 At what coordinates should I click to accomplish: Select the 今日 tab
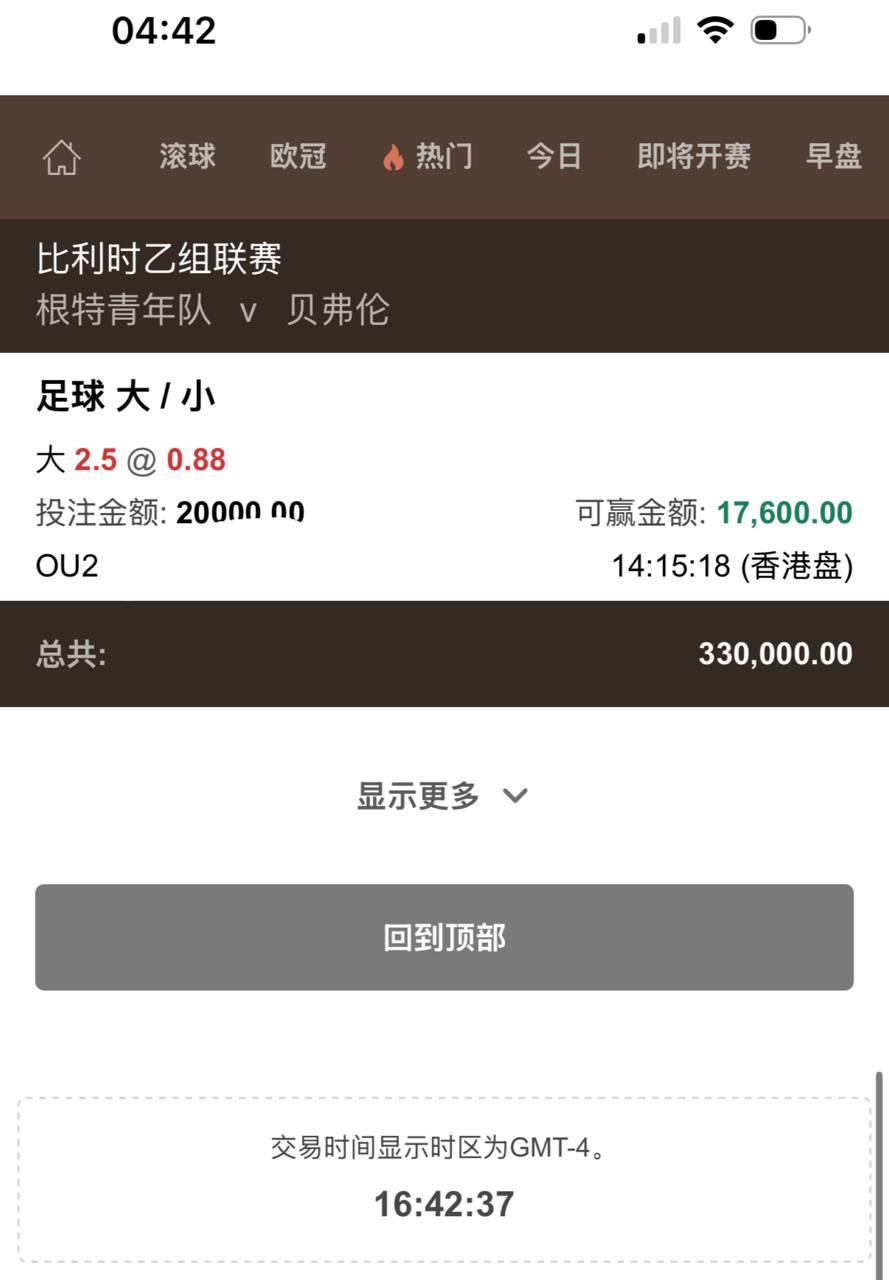[x=554, y=156]
